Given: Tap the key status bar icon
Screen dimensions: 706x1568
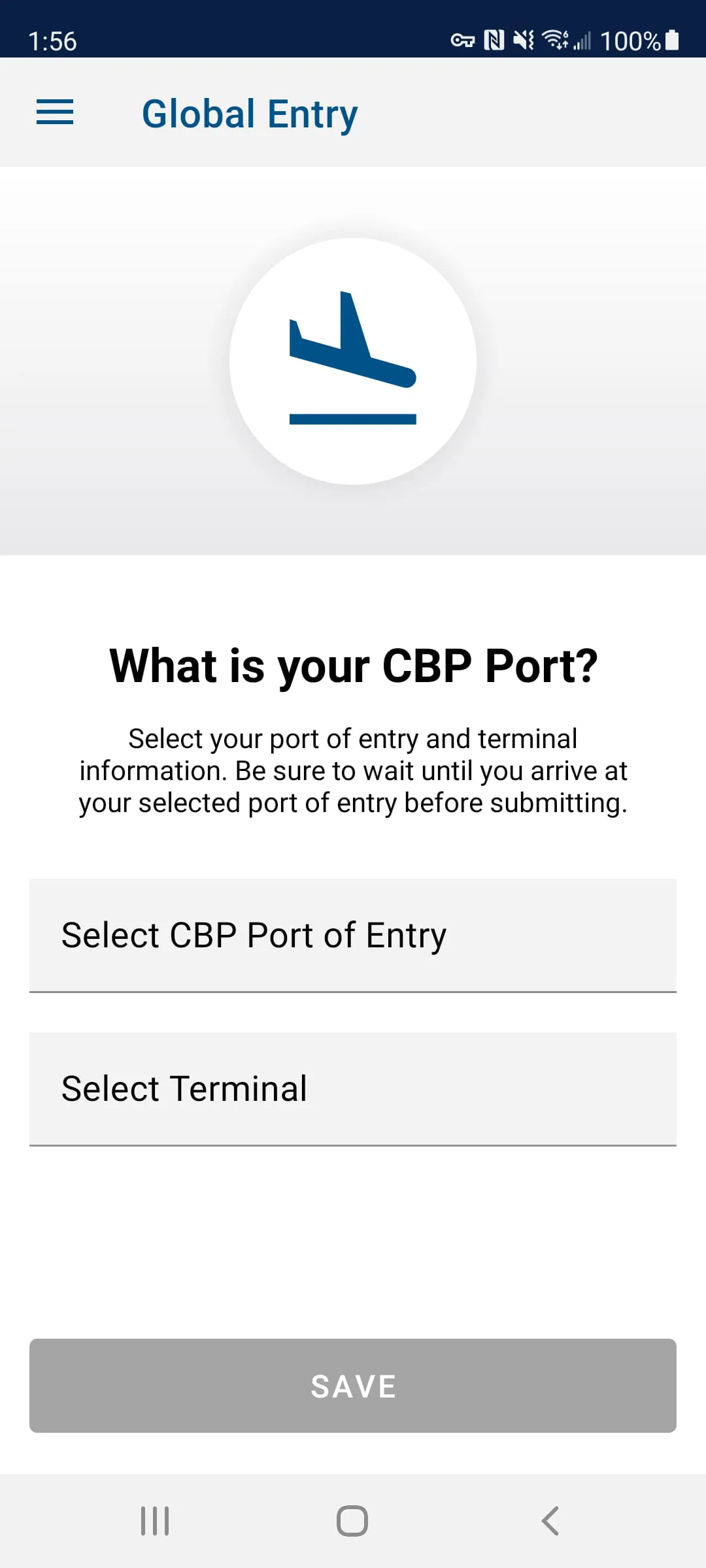Looking at the screenshot, I should pos(464,41).
